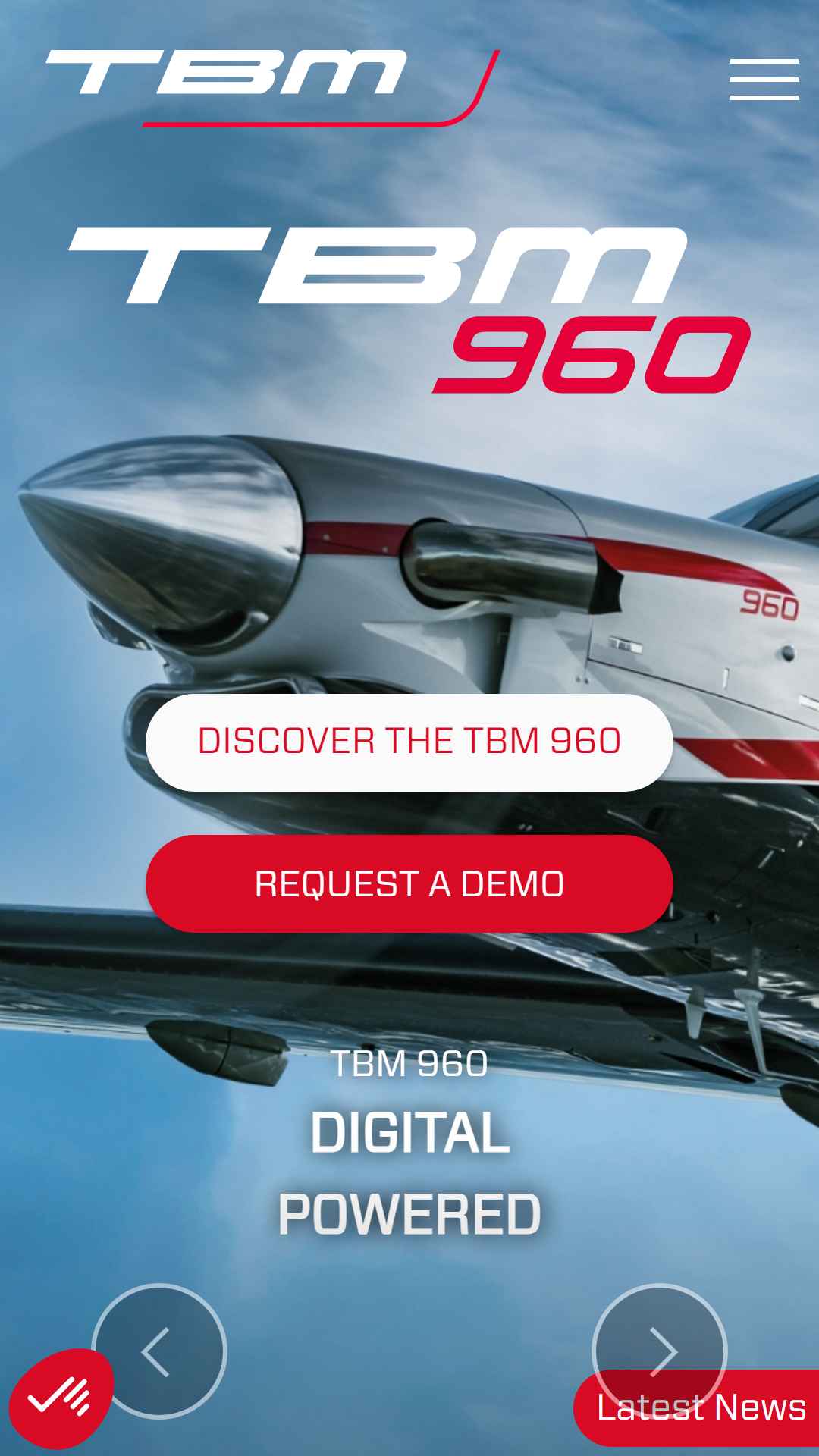The image size is (819, 1456).
Task: Open the red checkmark consent badge
Action: (61, 1399)
